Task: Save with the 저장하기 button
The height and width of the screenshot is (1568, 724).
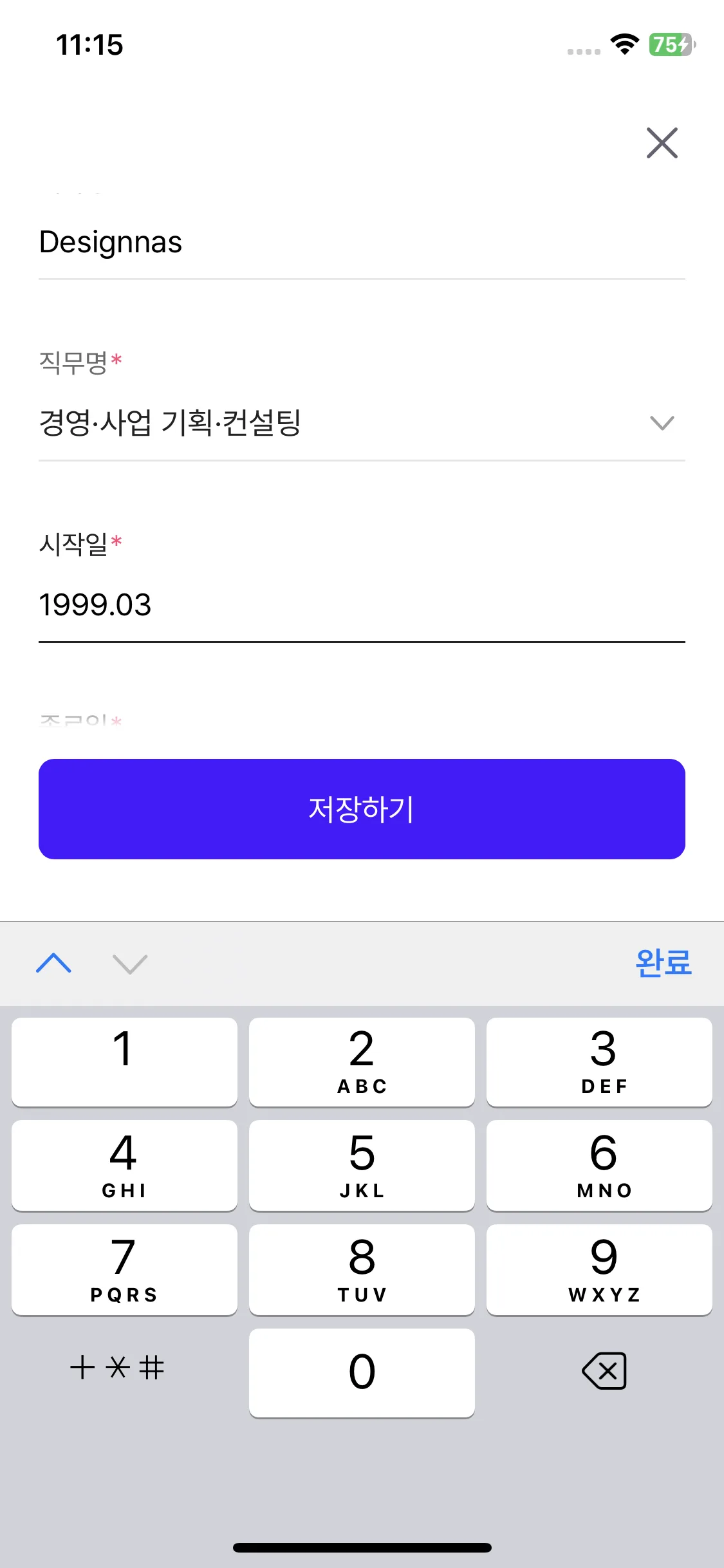Action: [x=362, y=809]
